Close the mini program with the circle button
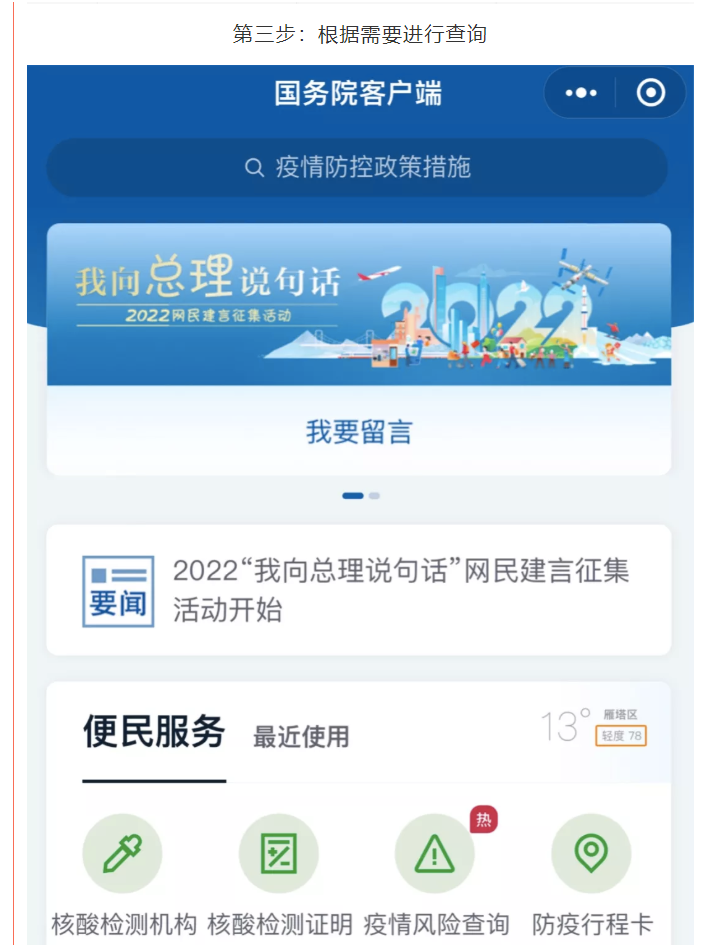The image size is (702, 945). [651, 93]
